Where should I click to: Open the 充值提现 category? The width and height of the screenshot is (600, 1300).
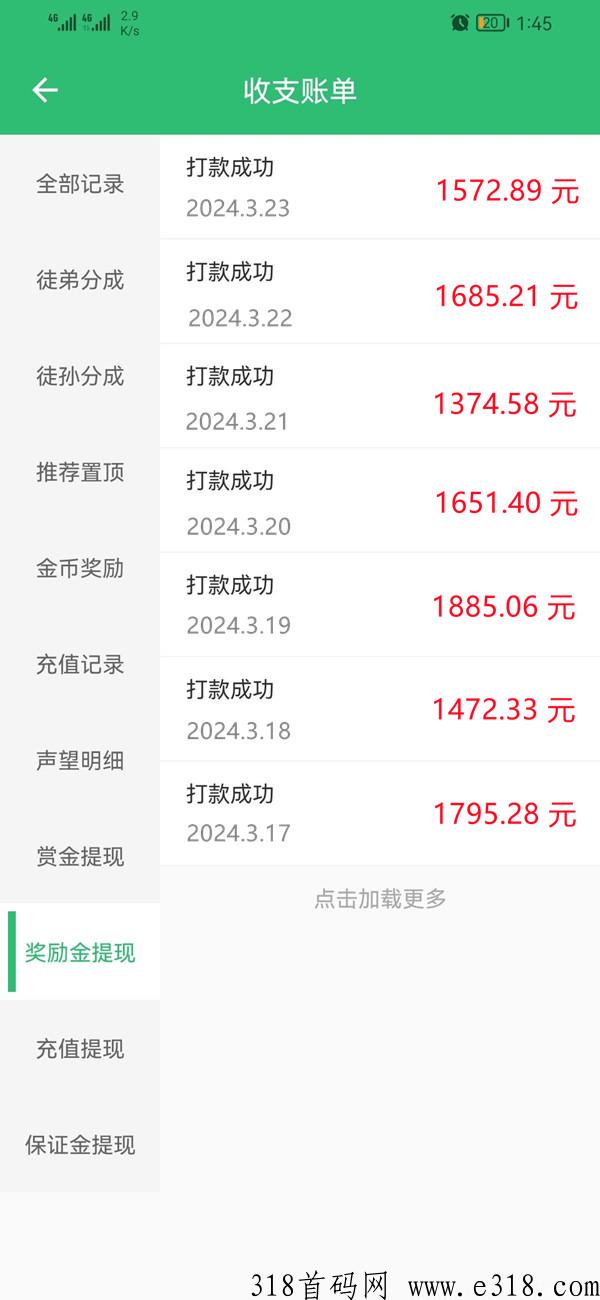(80, 1048)
